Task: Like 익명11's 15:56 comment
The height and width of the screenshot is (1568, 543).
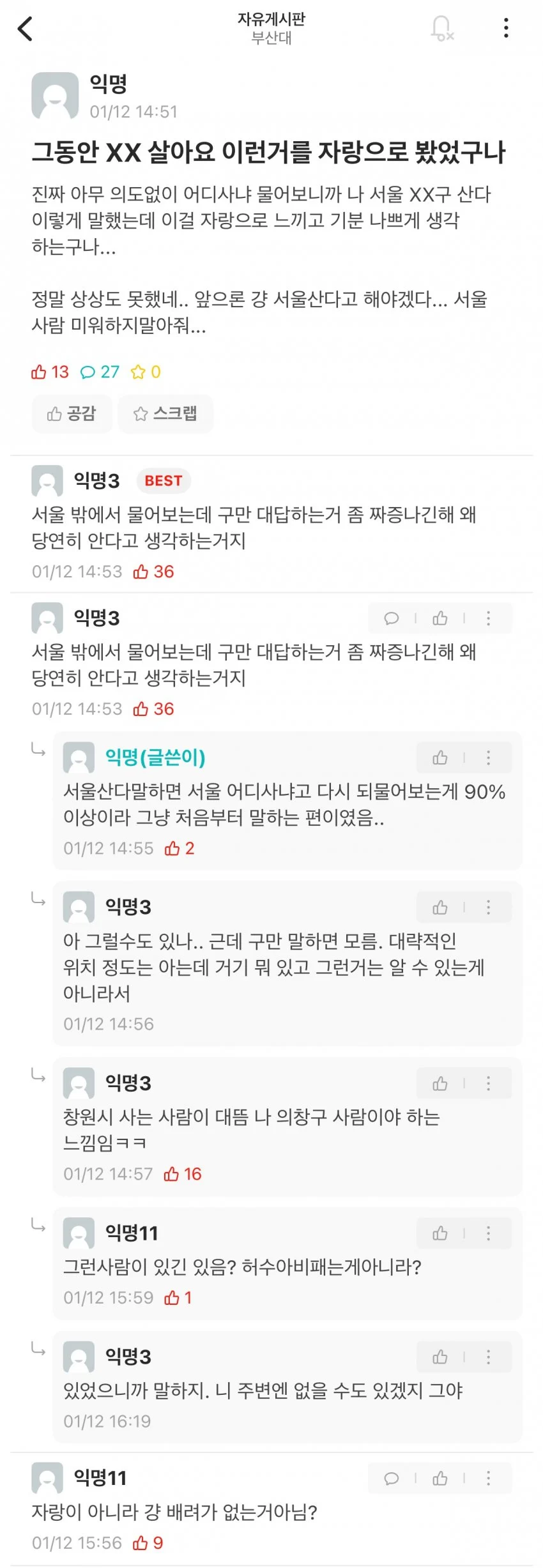Action: coord(440,1479)
